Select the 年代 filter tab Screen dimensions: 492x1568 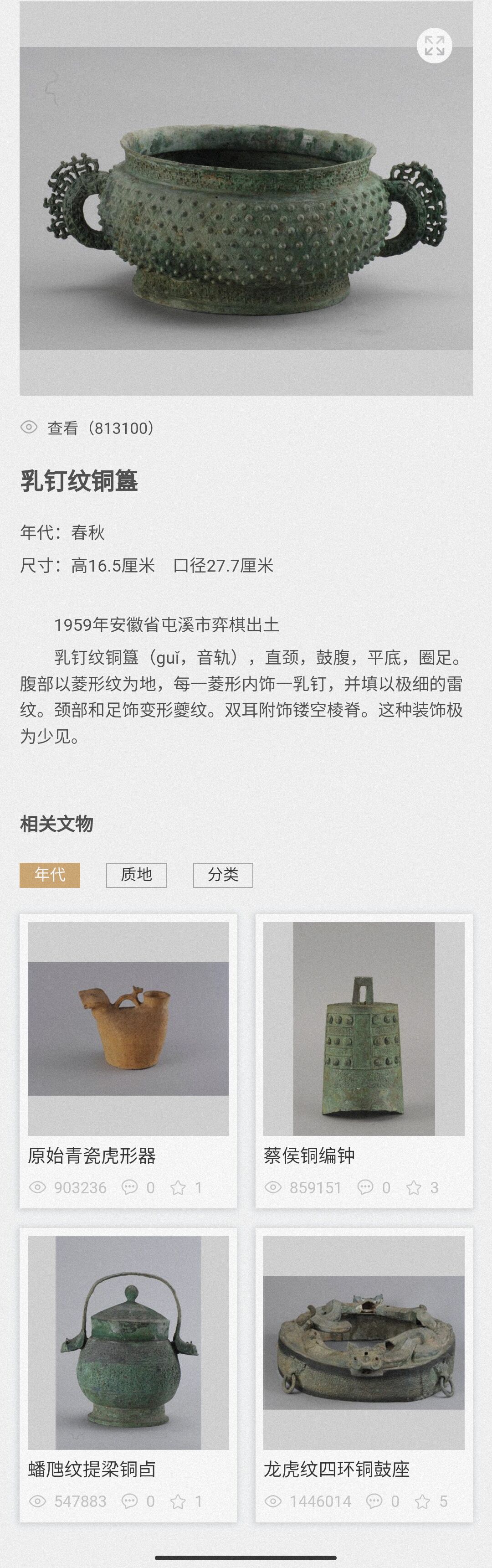point(50,875)
